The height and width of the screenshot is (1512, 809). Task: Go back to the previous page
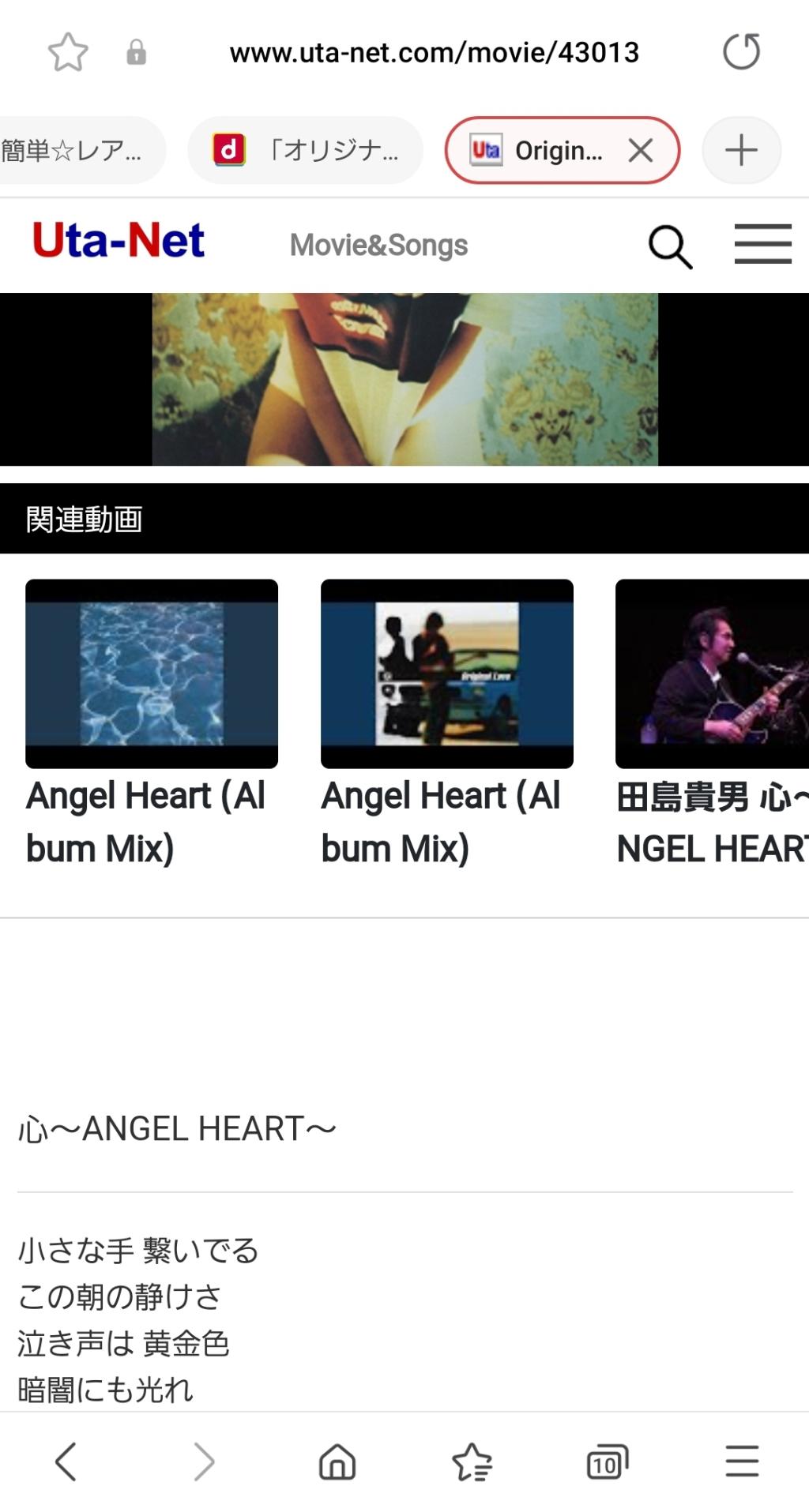tap(66, 1461)
